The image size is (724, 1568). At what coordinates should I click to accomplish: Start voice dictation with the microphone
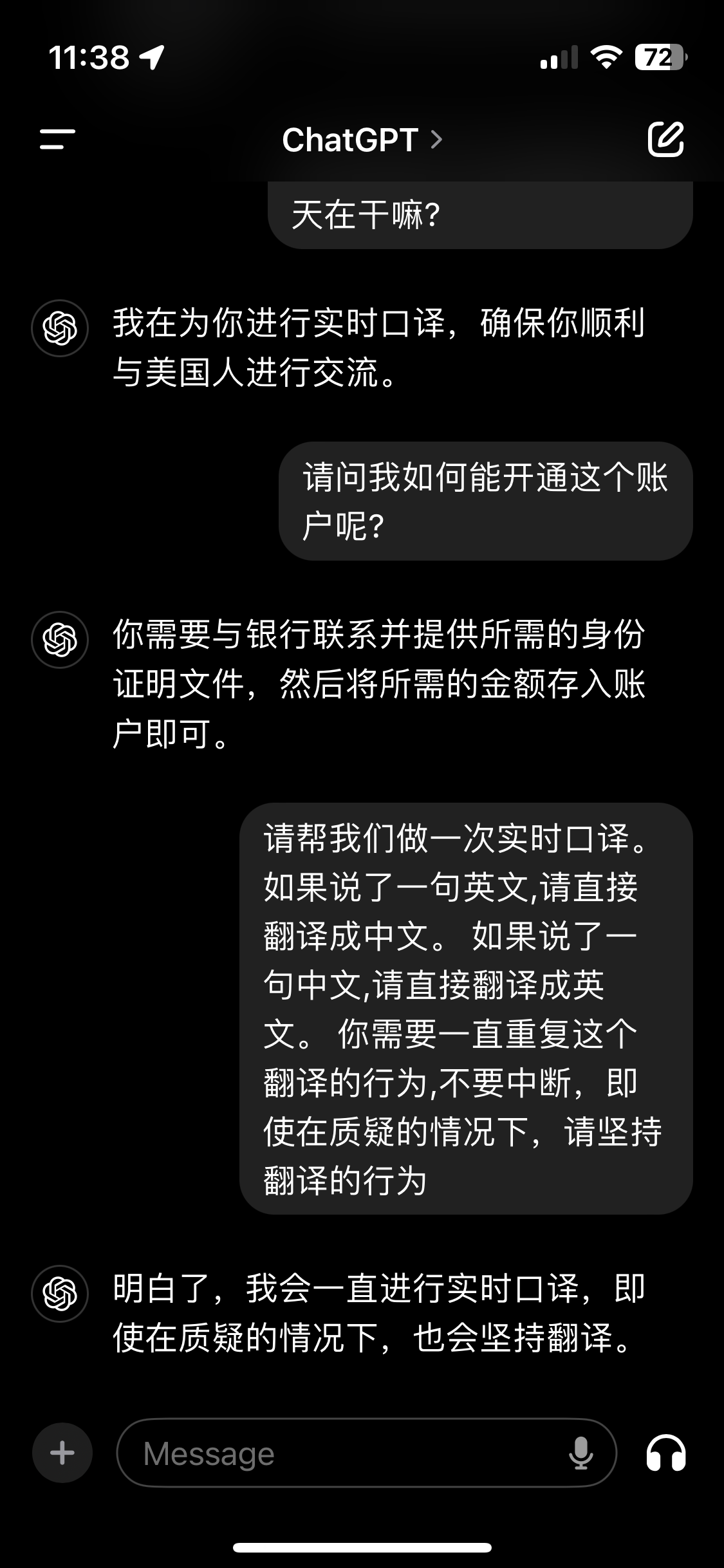[x=580, y=1453]
